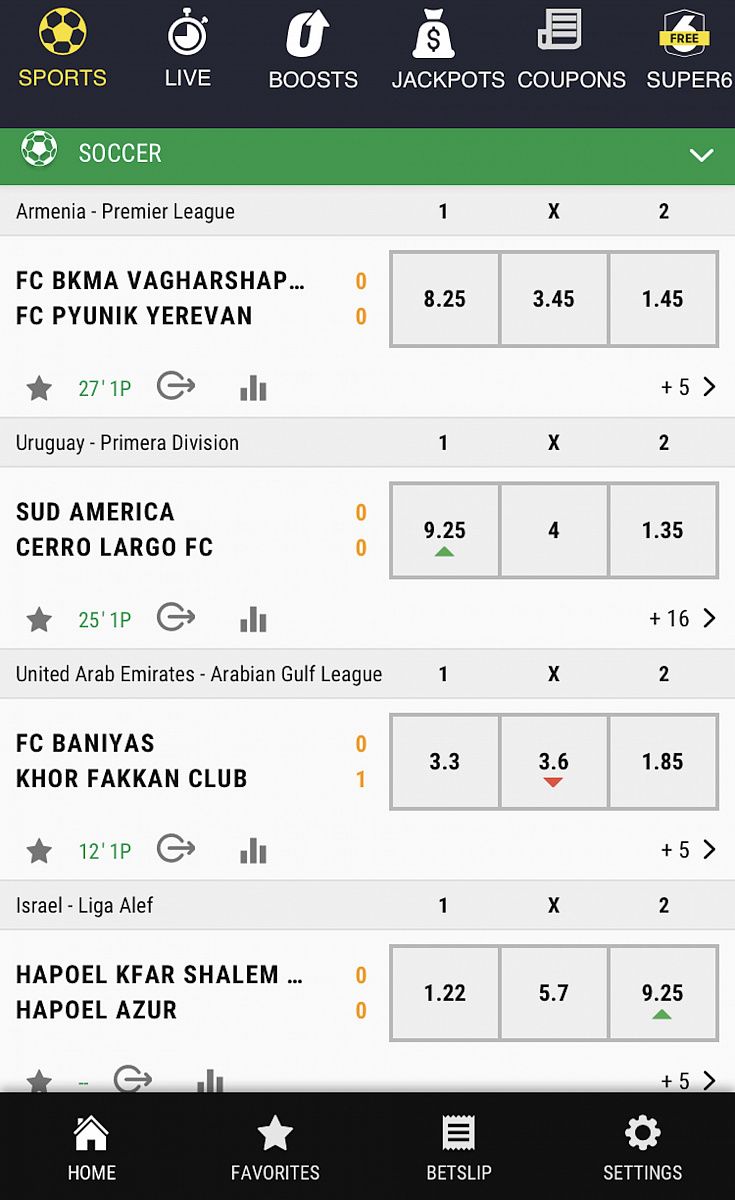Image resolution: width=735 pixels, height=1200 pixels.
Task: Go to Jackpots
Action: [447, 50]
